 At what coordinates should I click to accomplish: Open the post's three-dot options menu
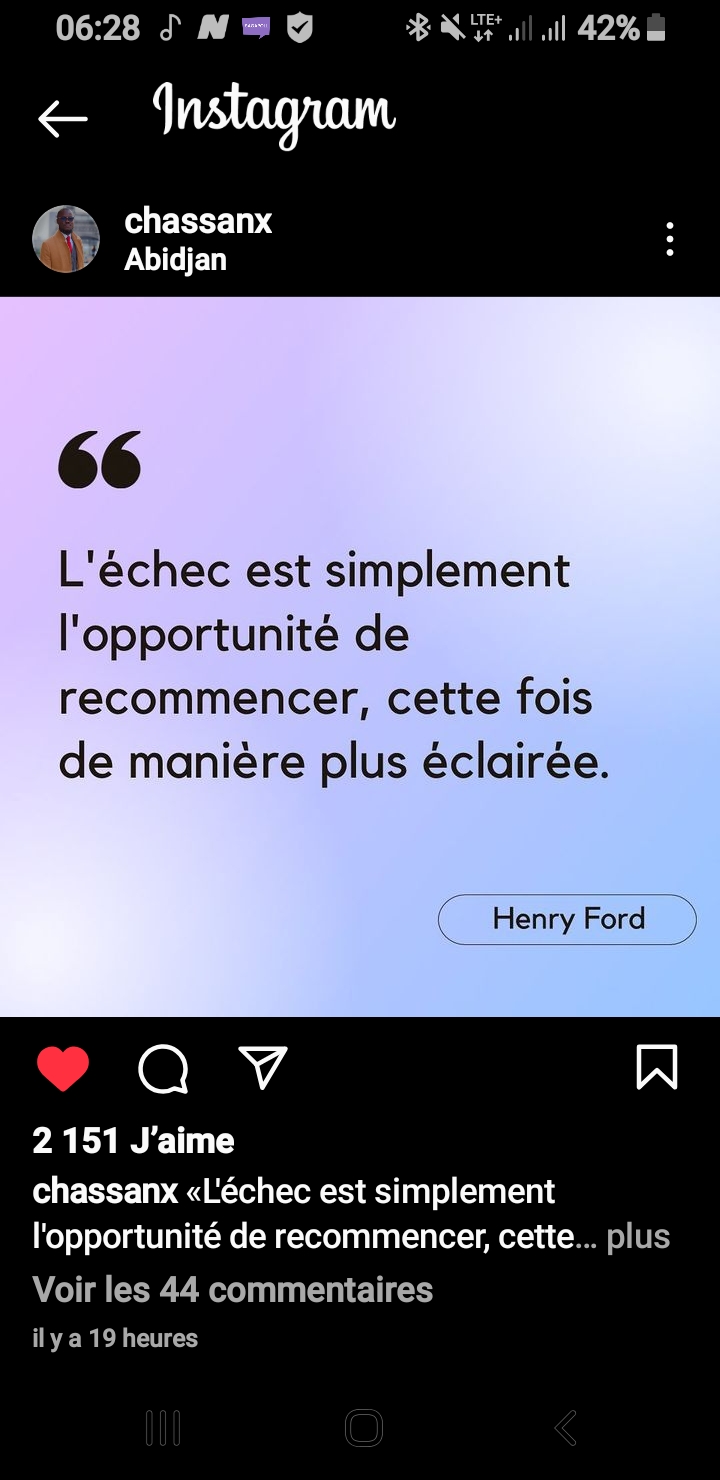[669, 240]
